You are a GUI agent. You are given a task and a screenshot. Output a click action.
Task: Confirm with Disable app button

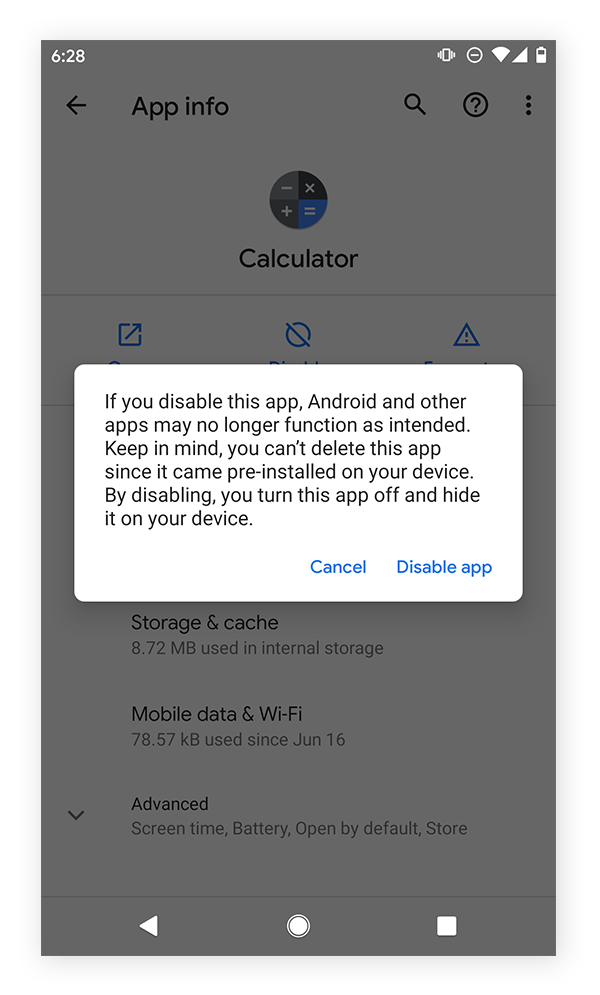tap(444, 567)
